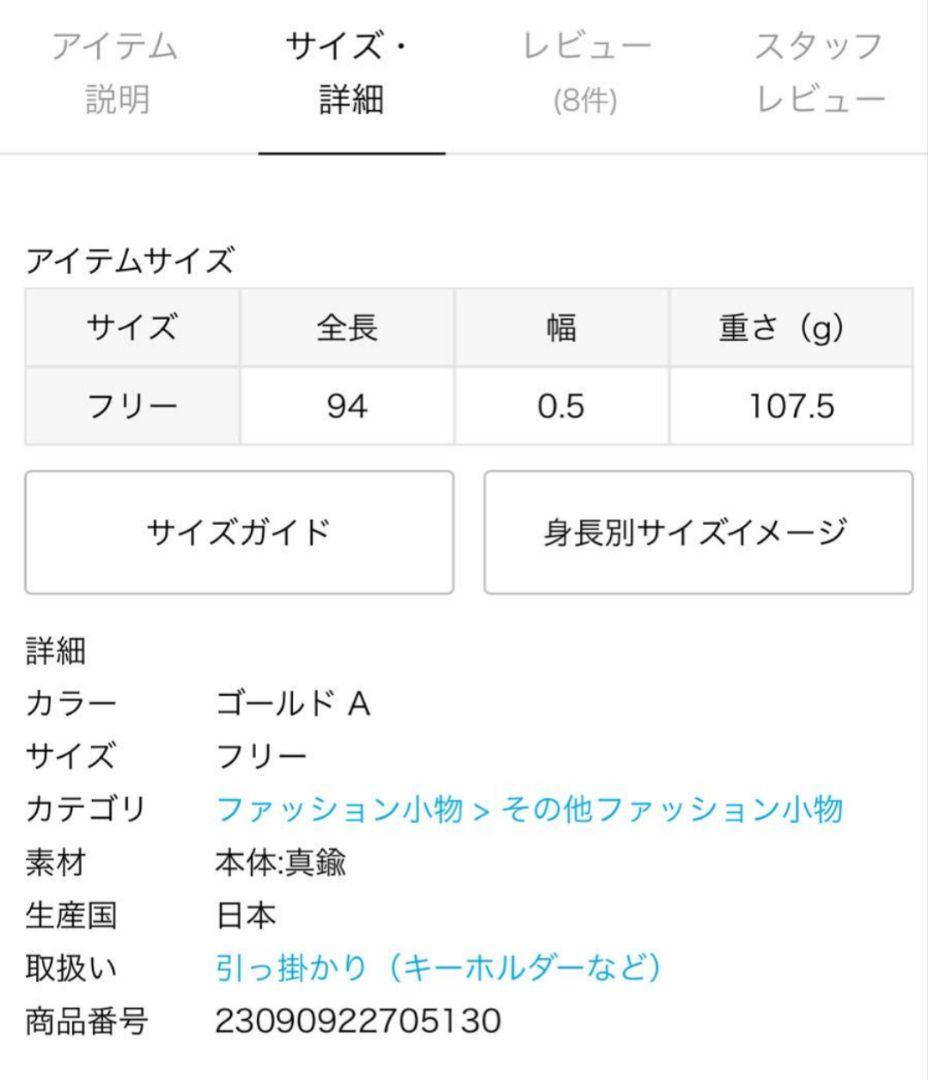Image resolution: width=928 pixels, height=1080 pixels.
Task: Select the フリー size cell
Action: [x=131, y=405]
